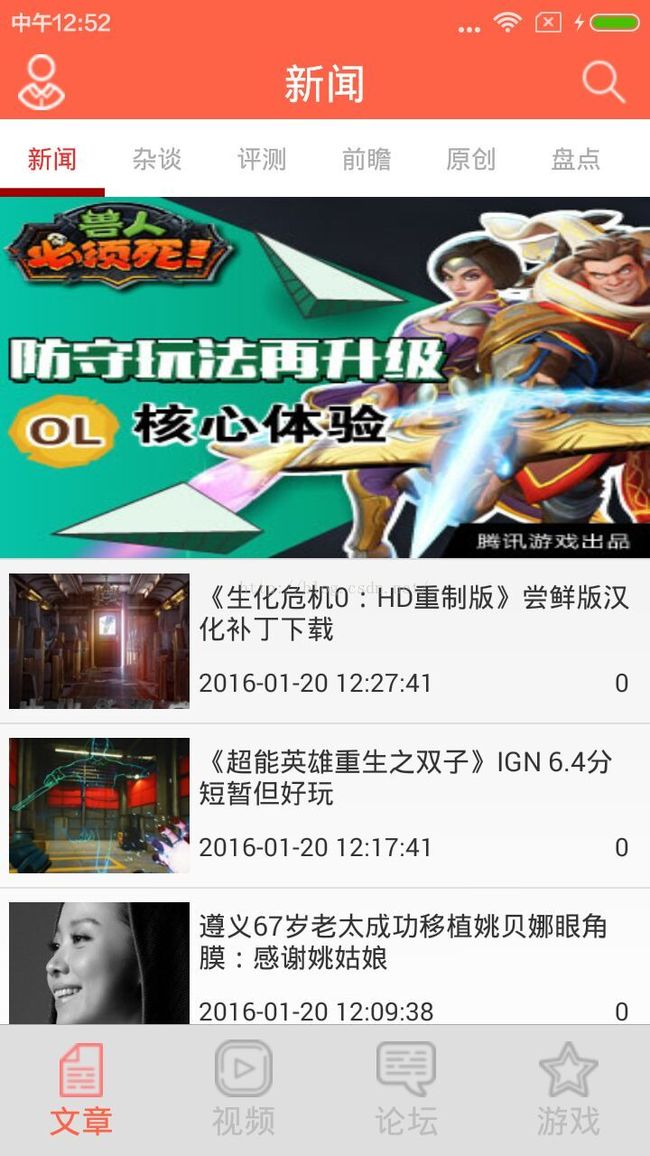Switch to the 前瞻 tab
Image resolution: width=650 pixels, height=1156 pixels.
366,159
